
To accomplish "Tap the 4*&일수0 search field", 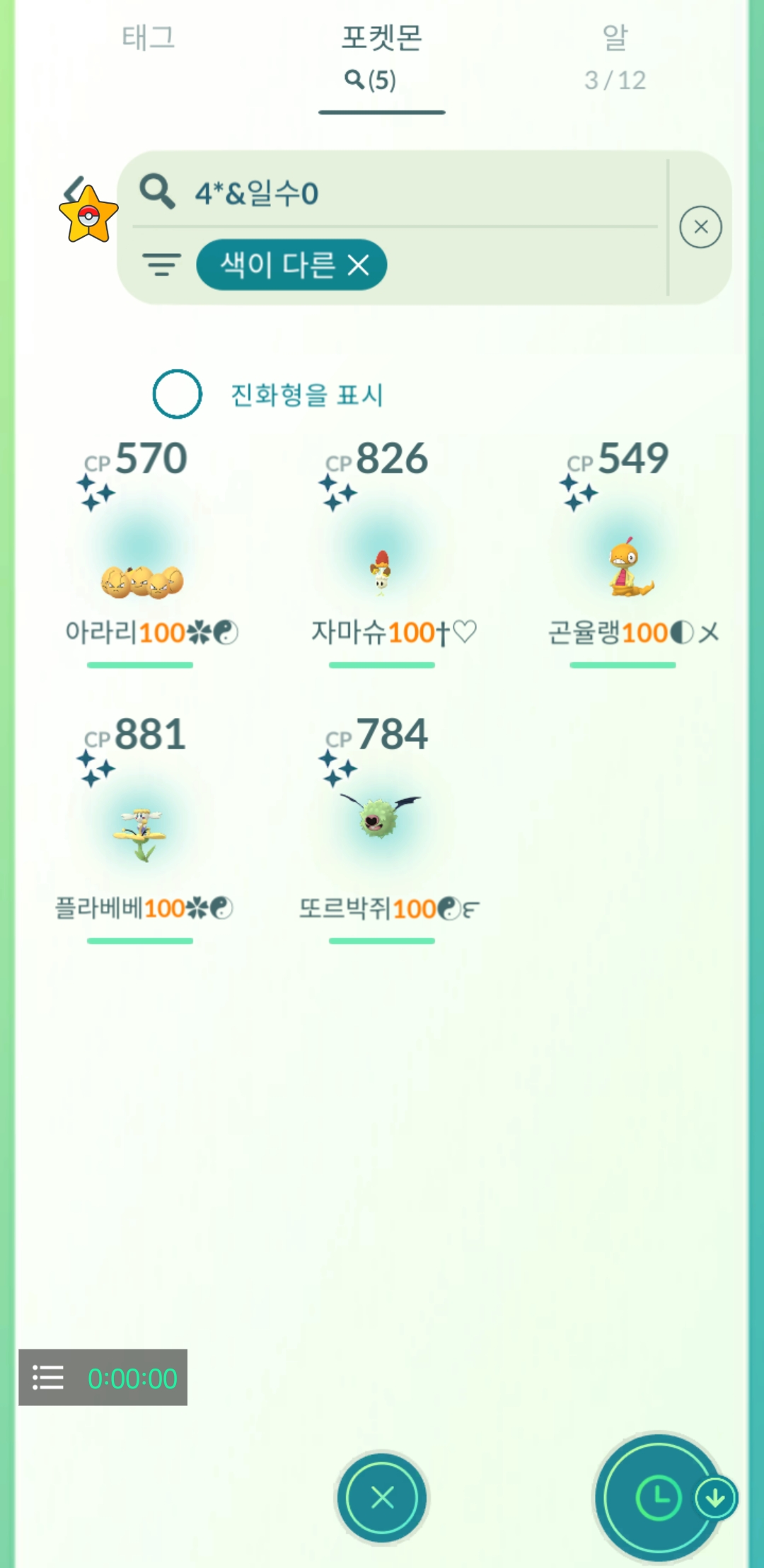I will [396, 192].
